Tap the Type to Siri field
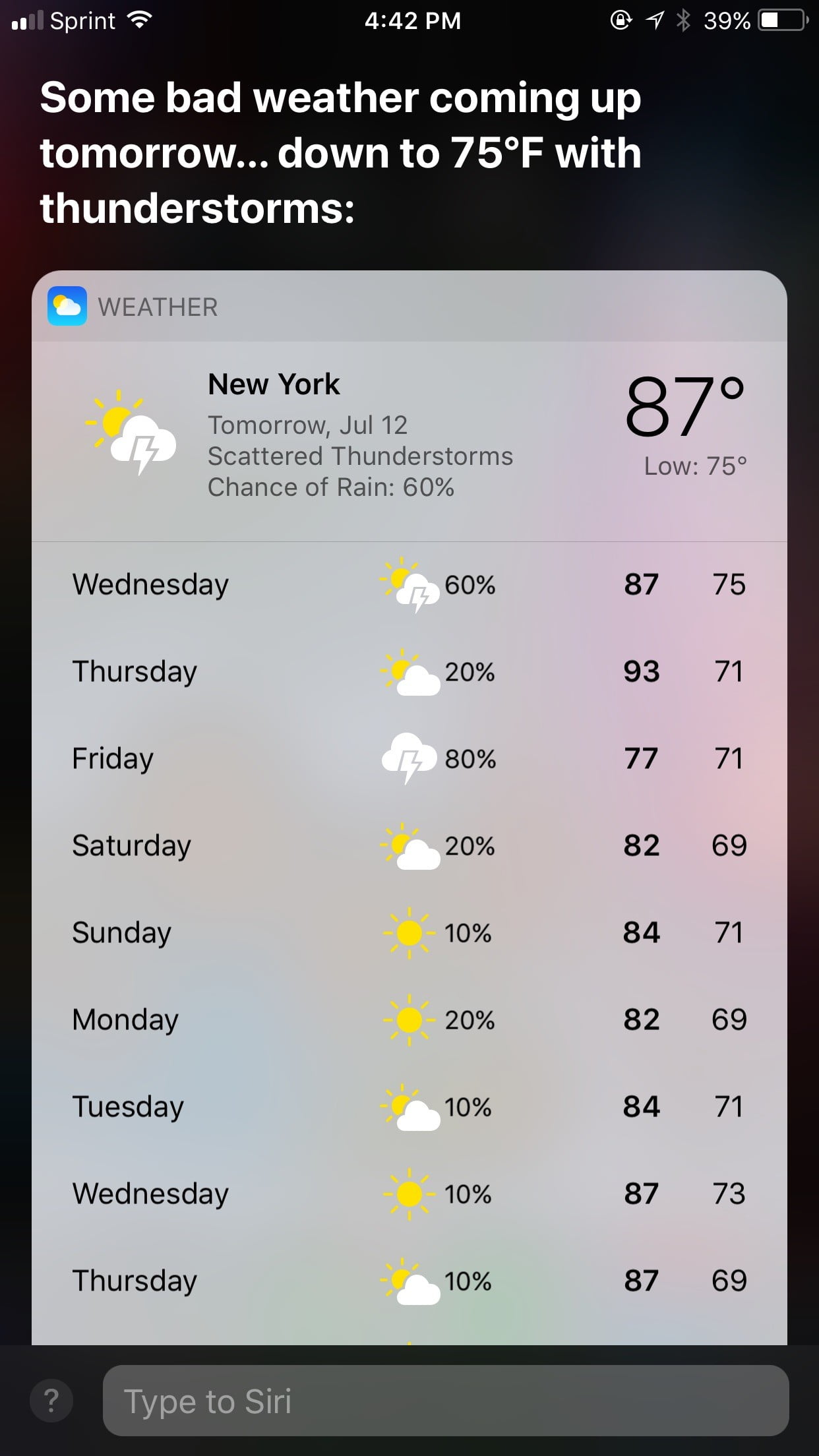 [x=446, y=1401]
